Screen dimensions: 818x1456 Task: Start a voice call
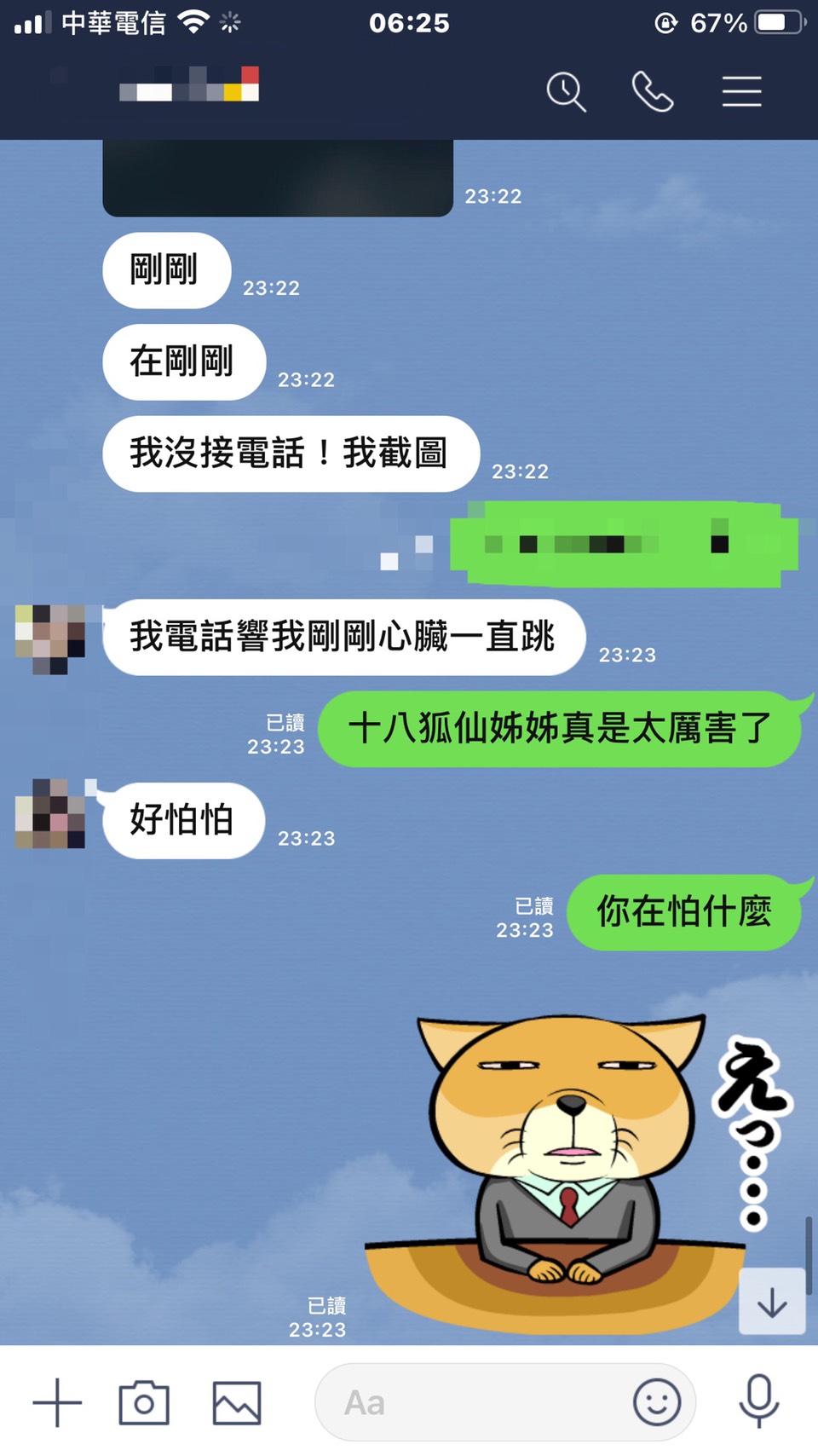653,91
